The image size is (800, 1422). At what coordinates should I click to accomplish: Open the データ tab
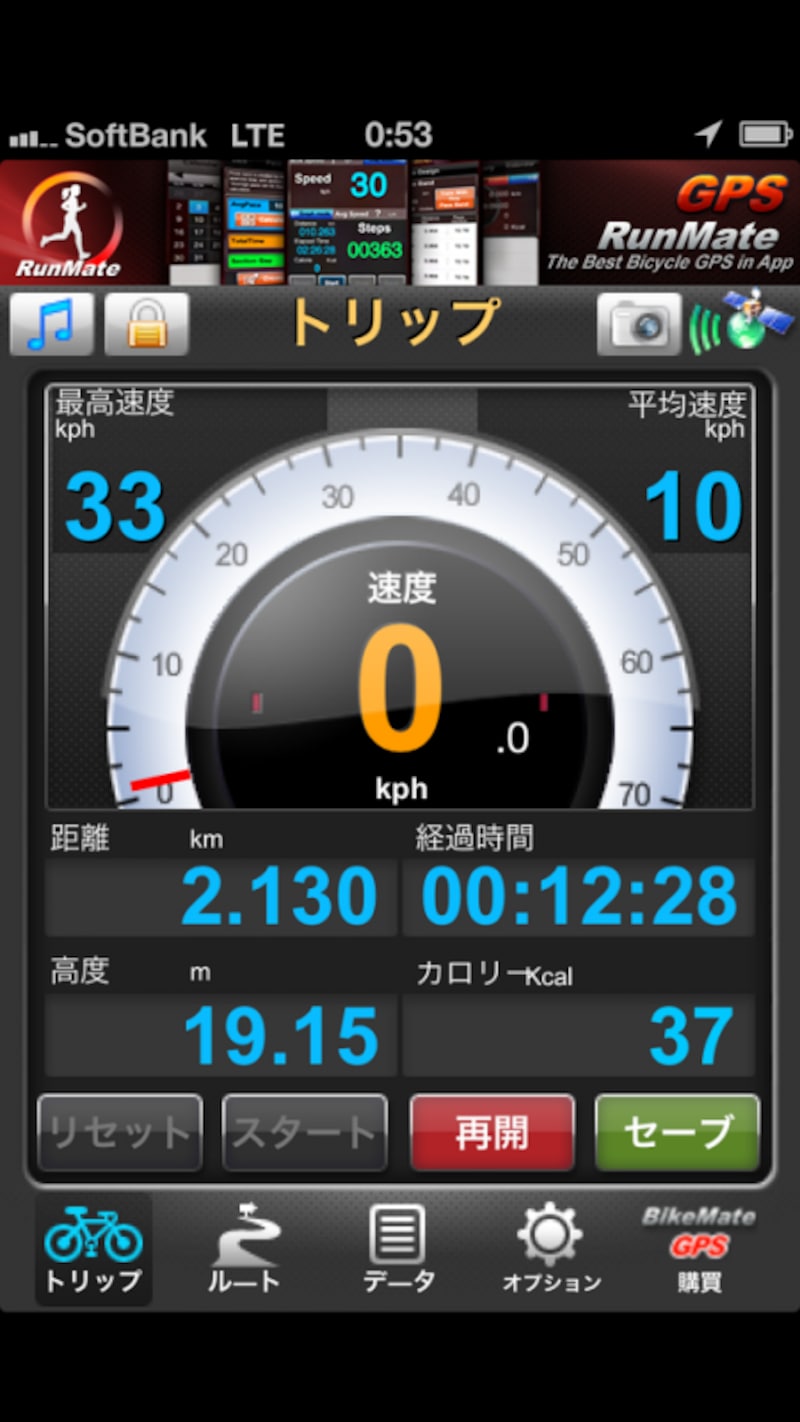click(398, 1250)
